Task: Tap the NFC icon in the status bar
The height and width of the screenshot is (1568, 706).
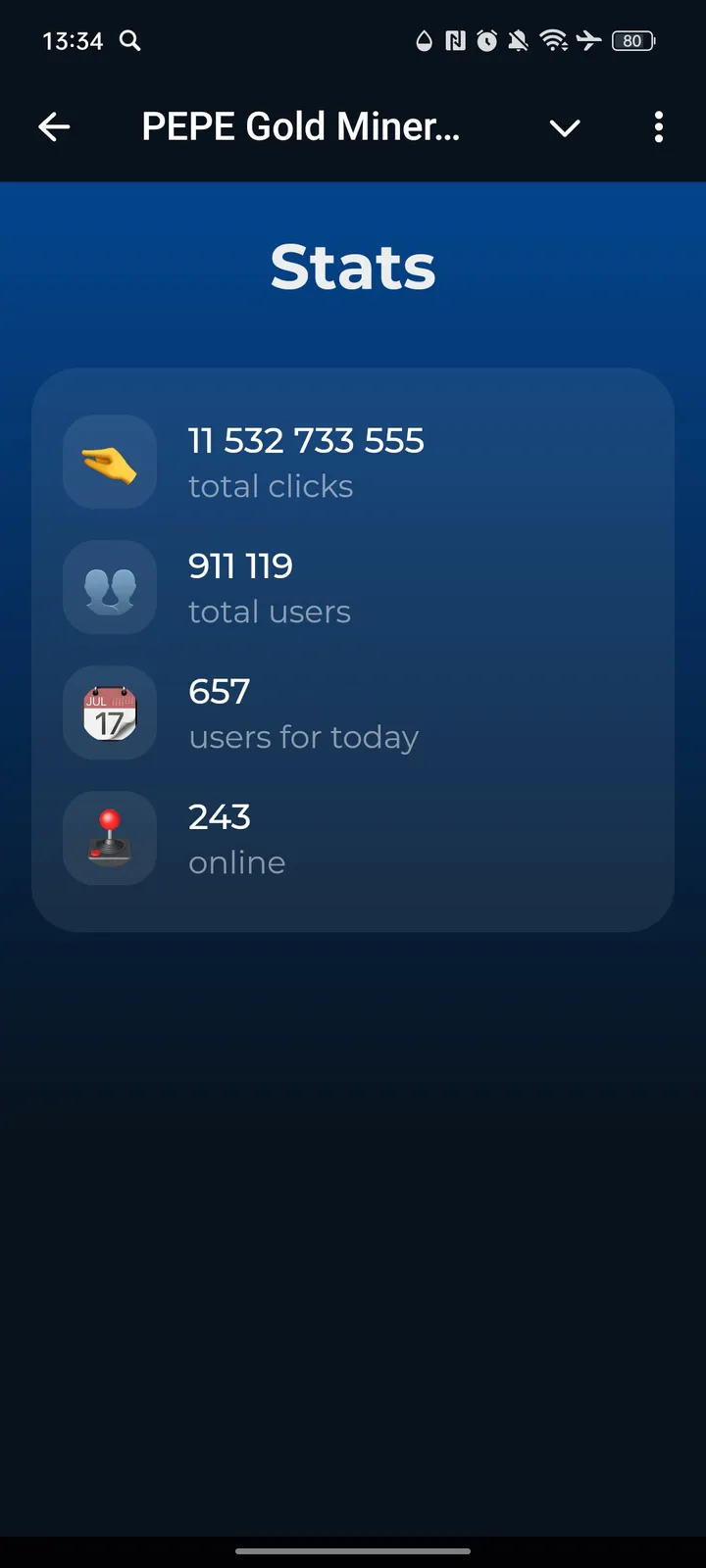Action: tap(453, 41)
